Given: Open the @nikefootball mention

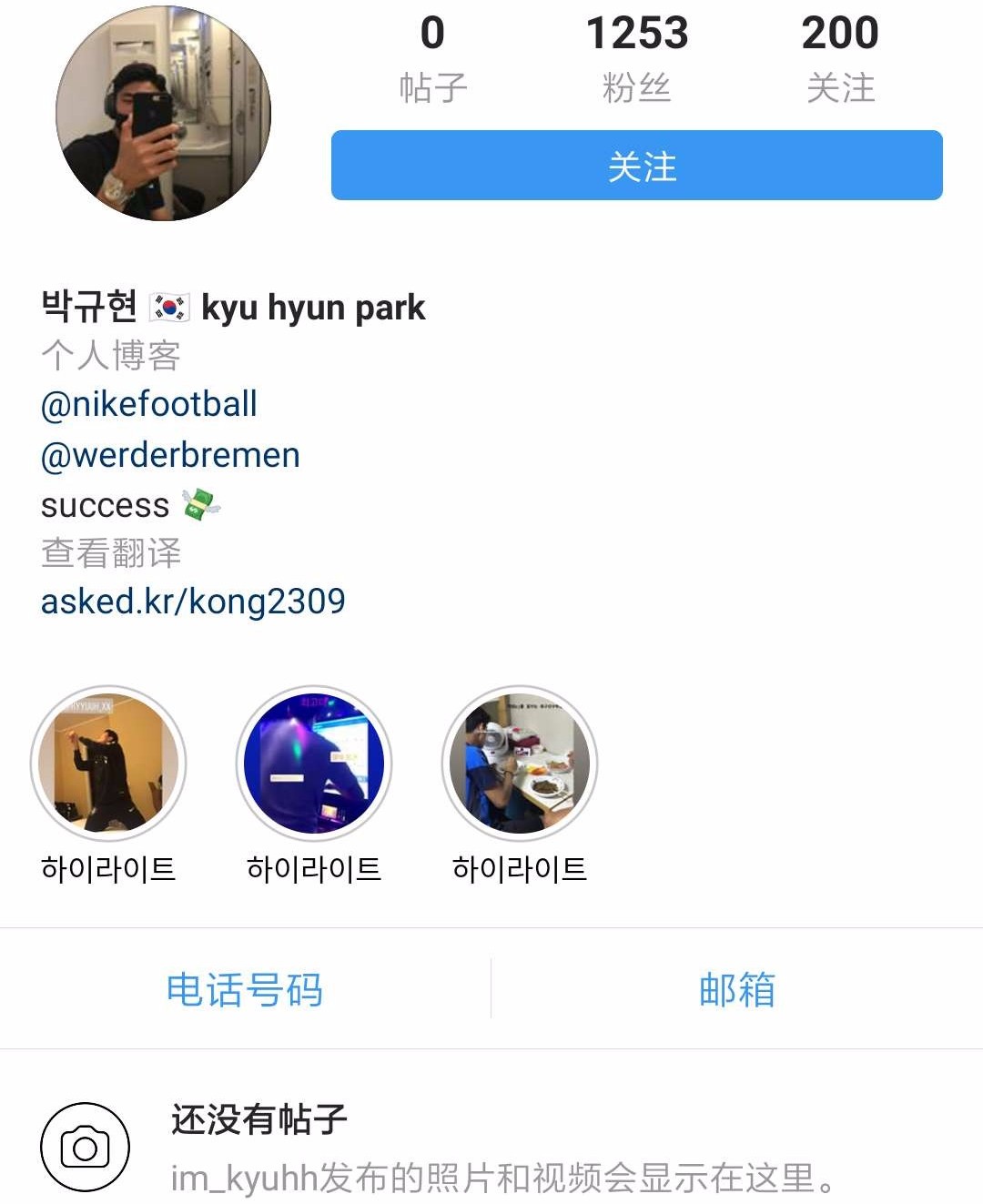Looking at the screenshot, I should (149, 404).
